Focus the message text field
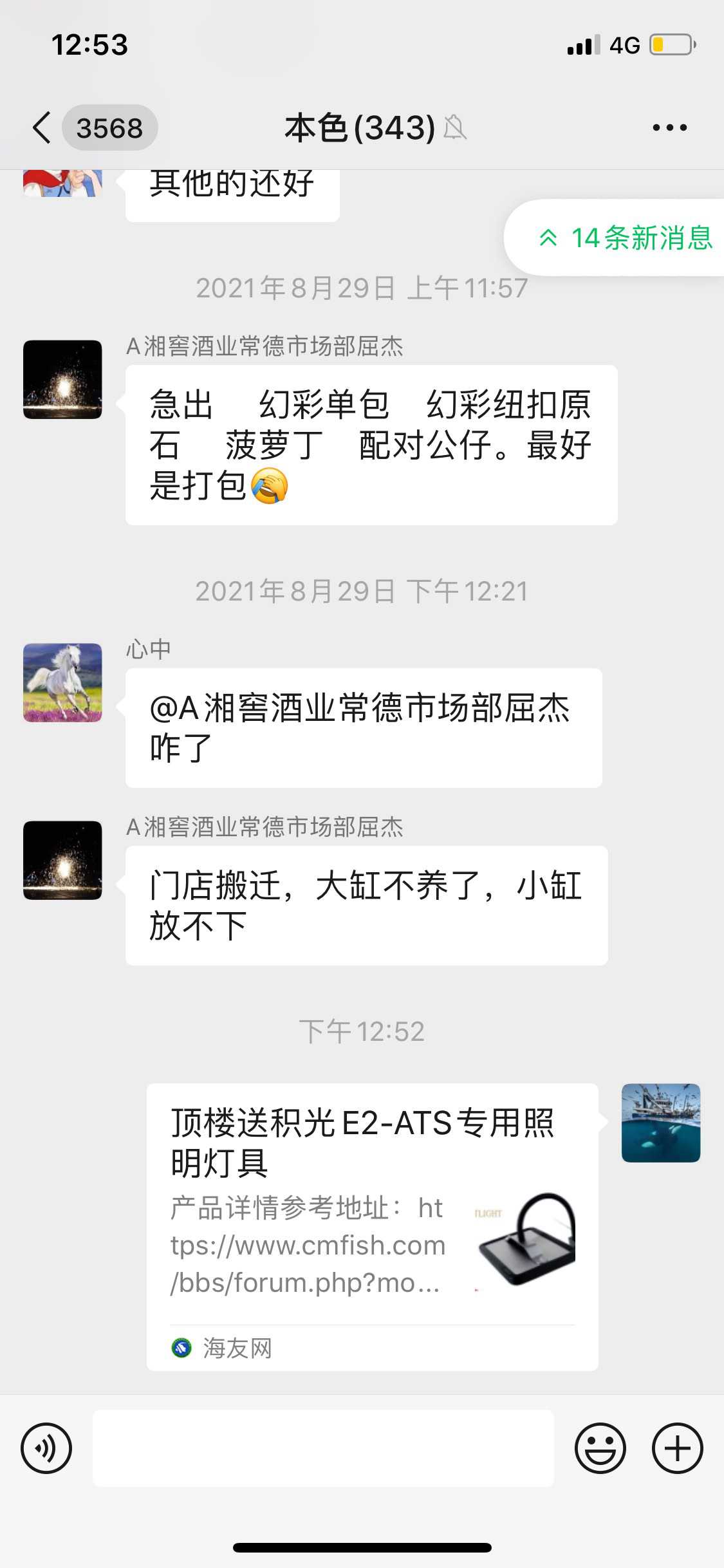724x1568 pixels. point(323,1448)
